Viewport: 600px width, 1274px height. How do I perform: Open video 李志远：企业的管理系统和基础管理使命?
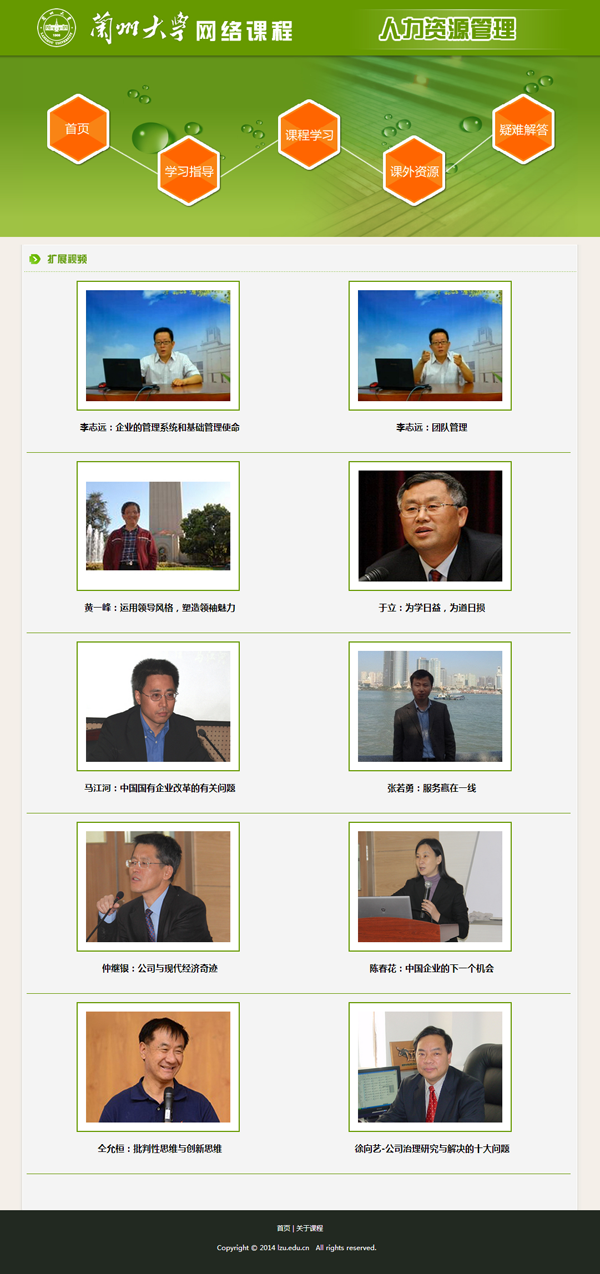point(158,345)
